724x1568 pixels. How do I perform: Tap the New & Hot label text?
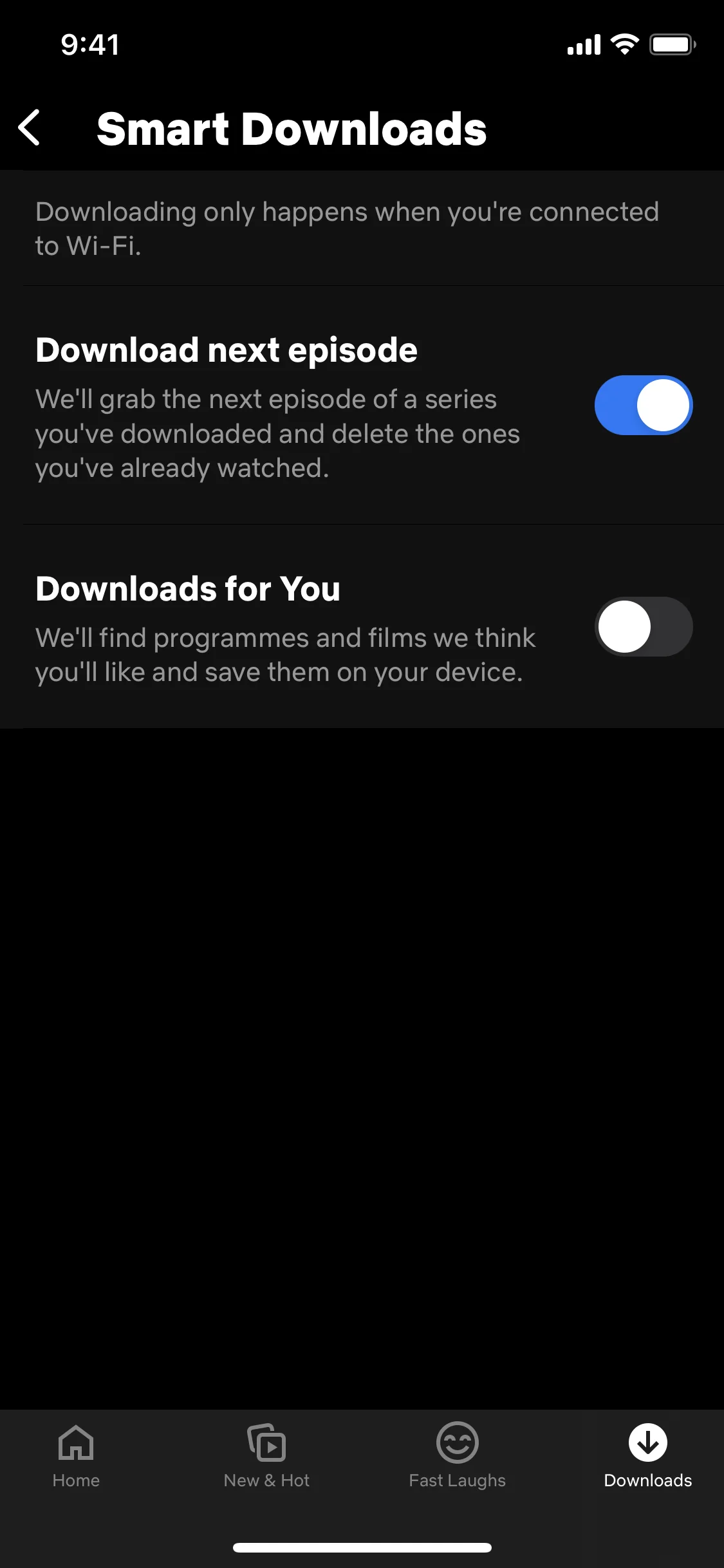[x=266, y=1480]
